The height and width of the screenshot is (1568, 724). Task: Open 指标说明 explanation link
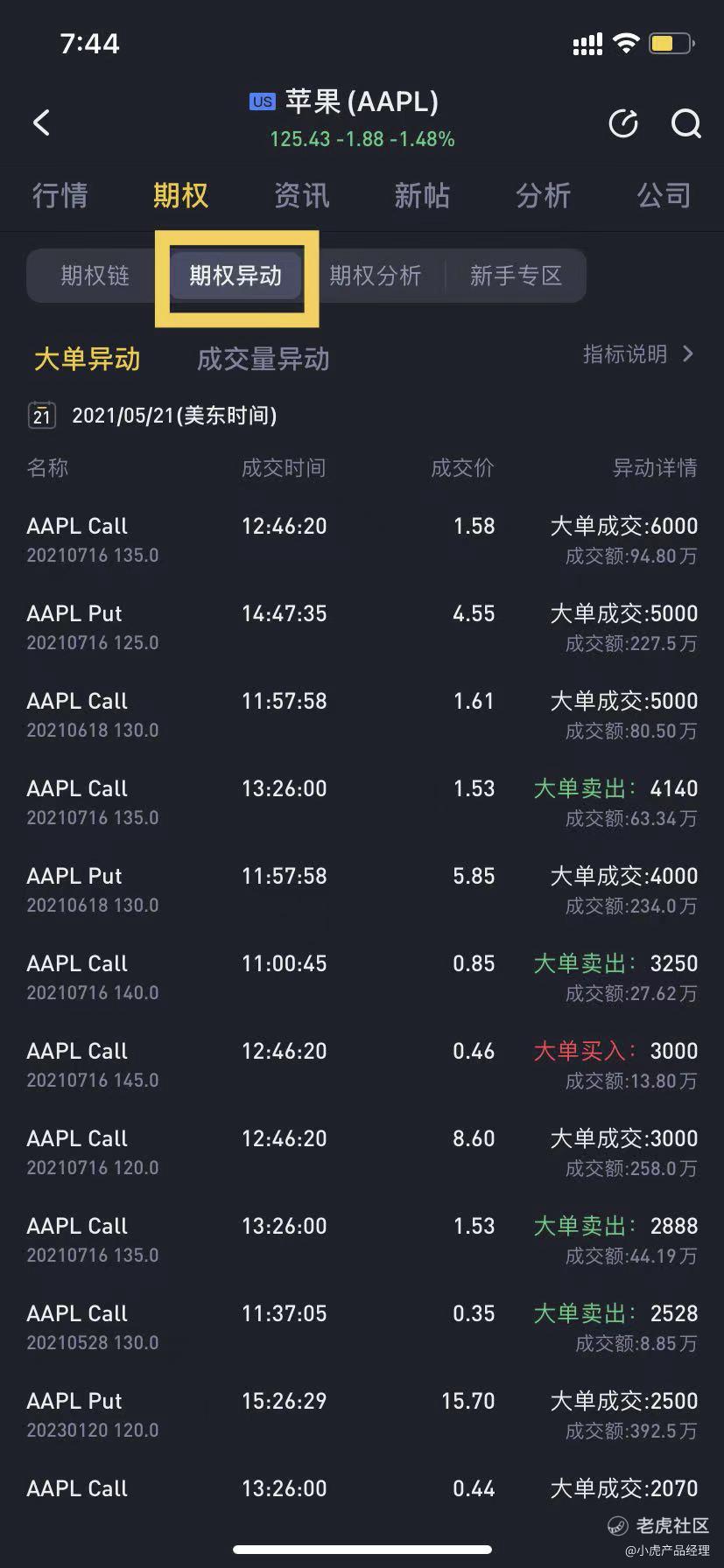[638, 353]
